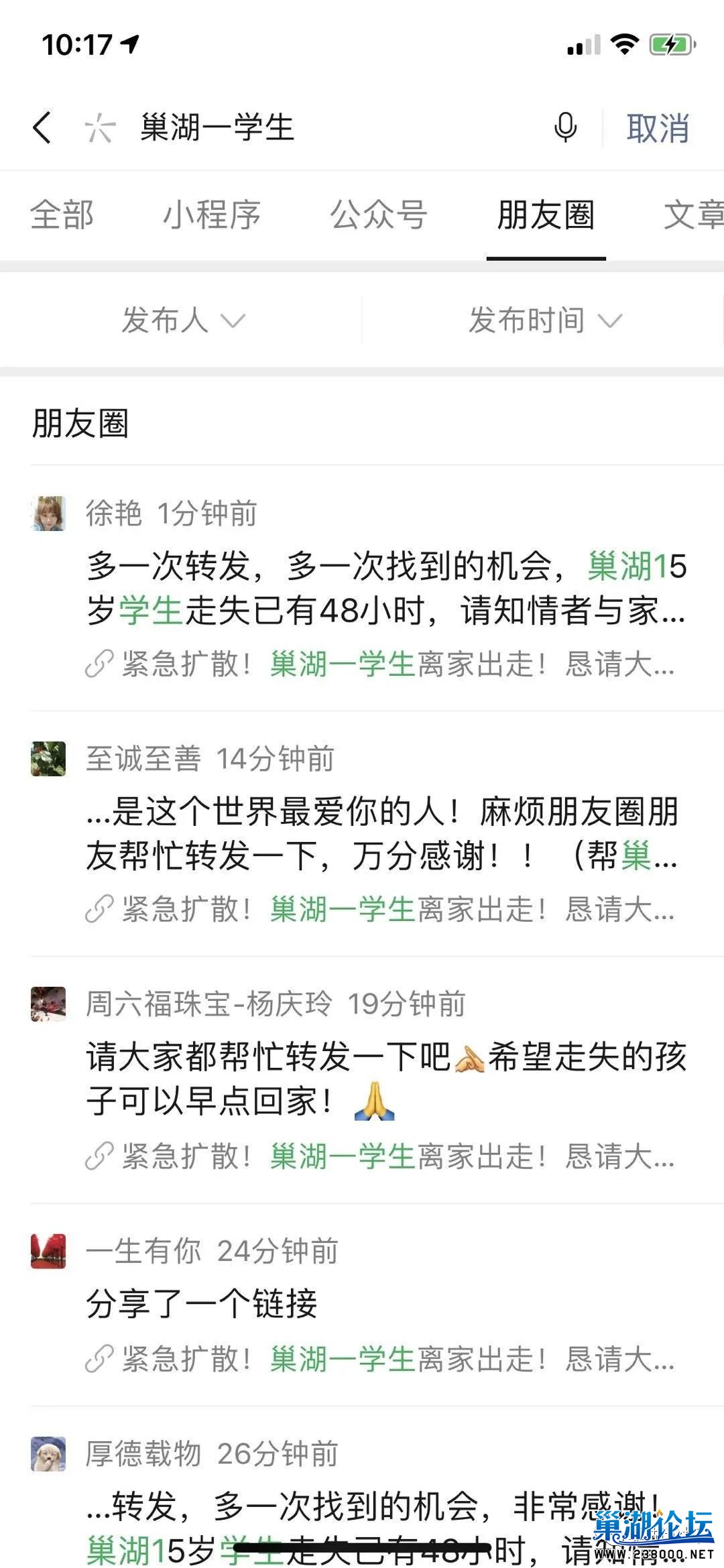Image resolution: width=724 pixels, height=1568 pixels.
Task: Open the shared link under 至诚至善's post
Action: coord(396,910)
